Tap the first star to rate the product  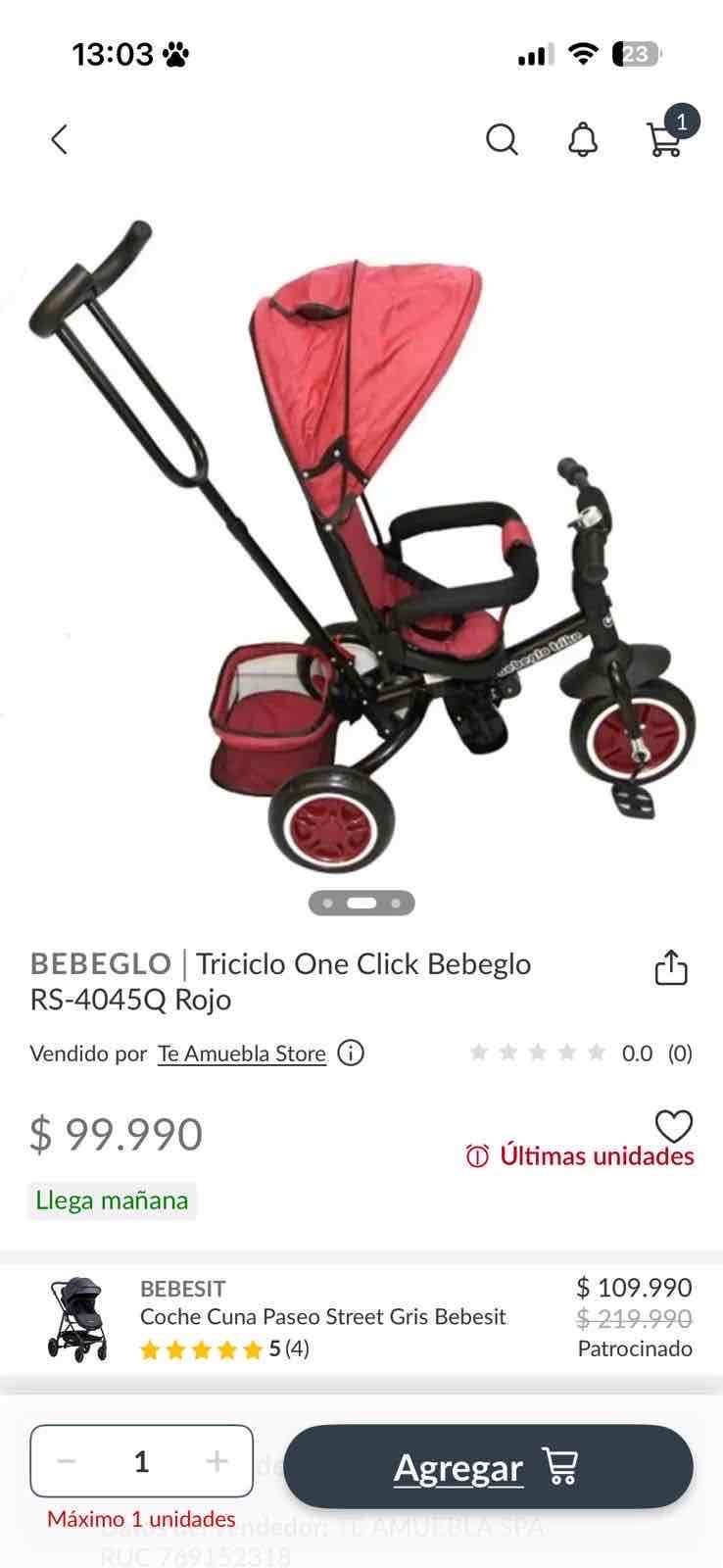[x=481, y=1052]
